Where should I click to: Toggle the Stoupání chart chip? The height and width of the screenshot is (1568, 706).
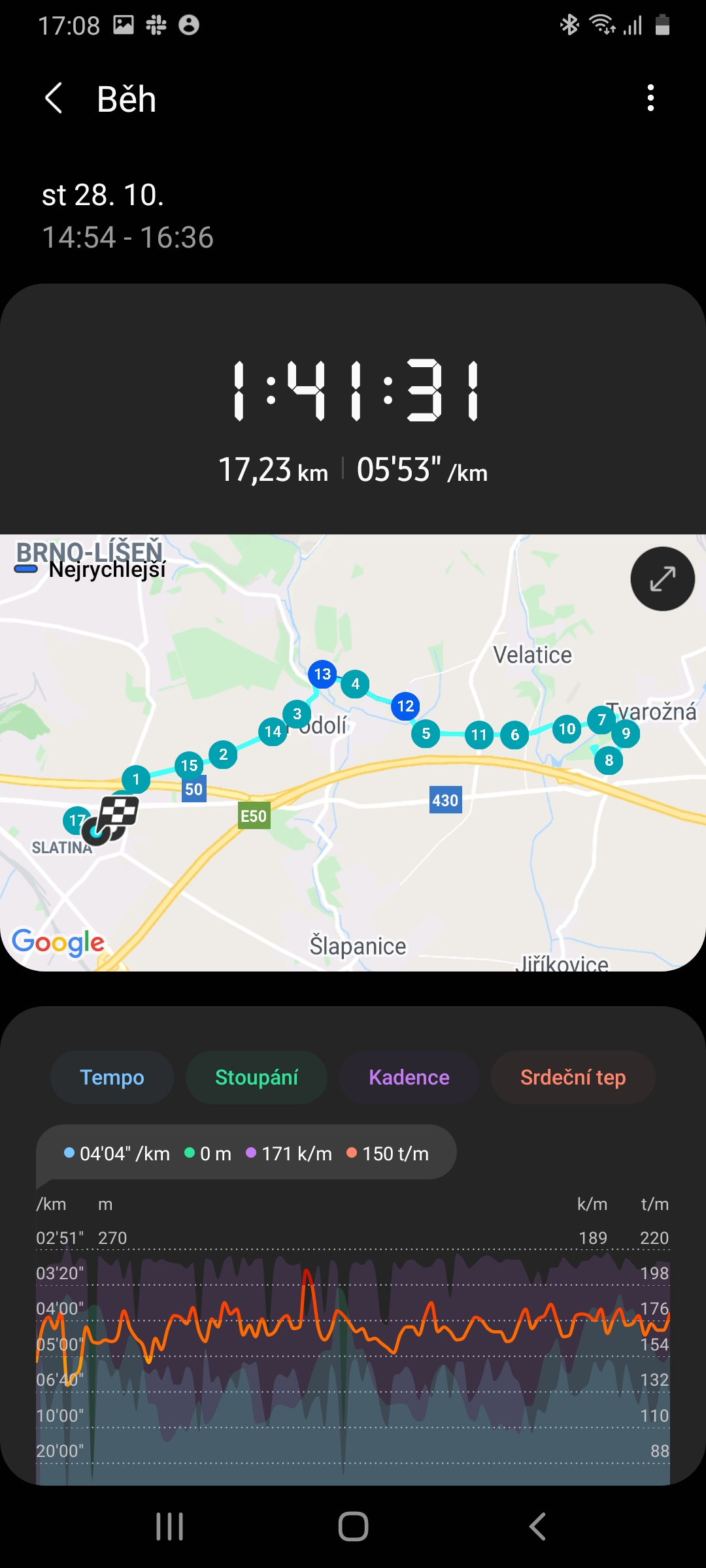click(x=256, y=1077)
